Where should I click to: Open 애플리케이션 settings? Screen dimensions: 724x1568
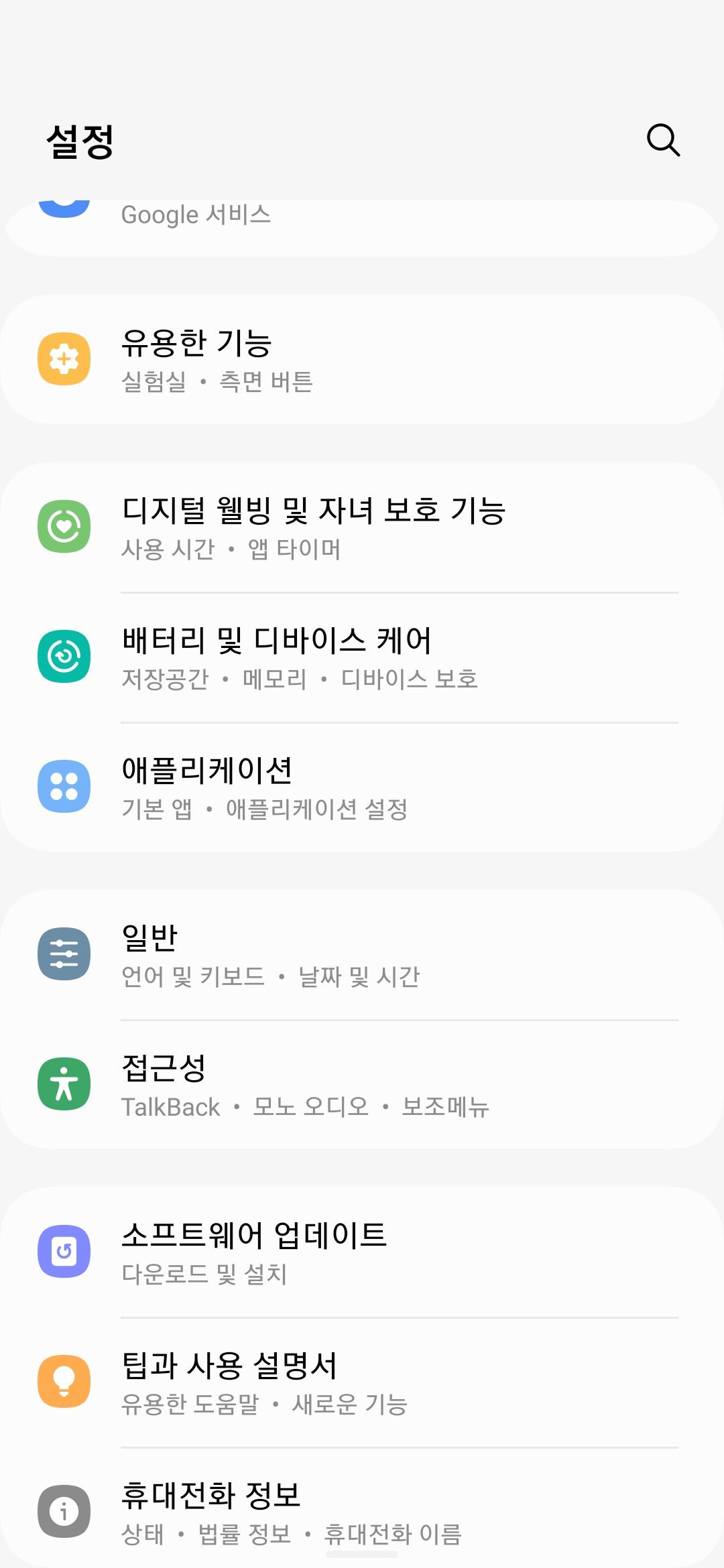[x=362, y=787]
